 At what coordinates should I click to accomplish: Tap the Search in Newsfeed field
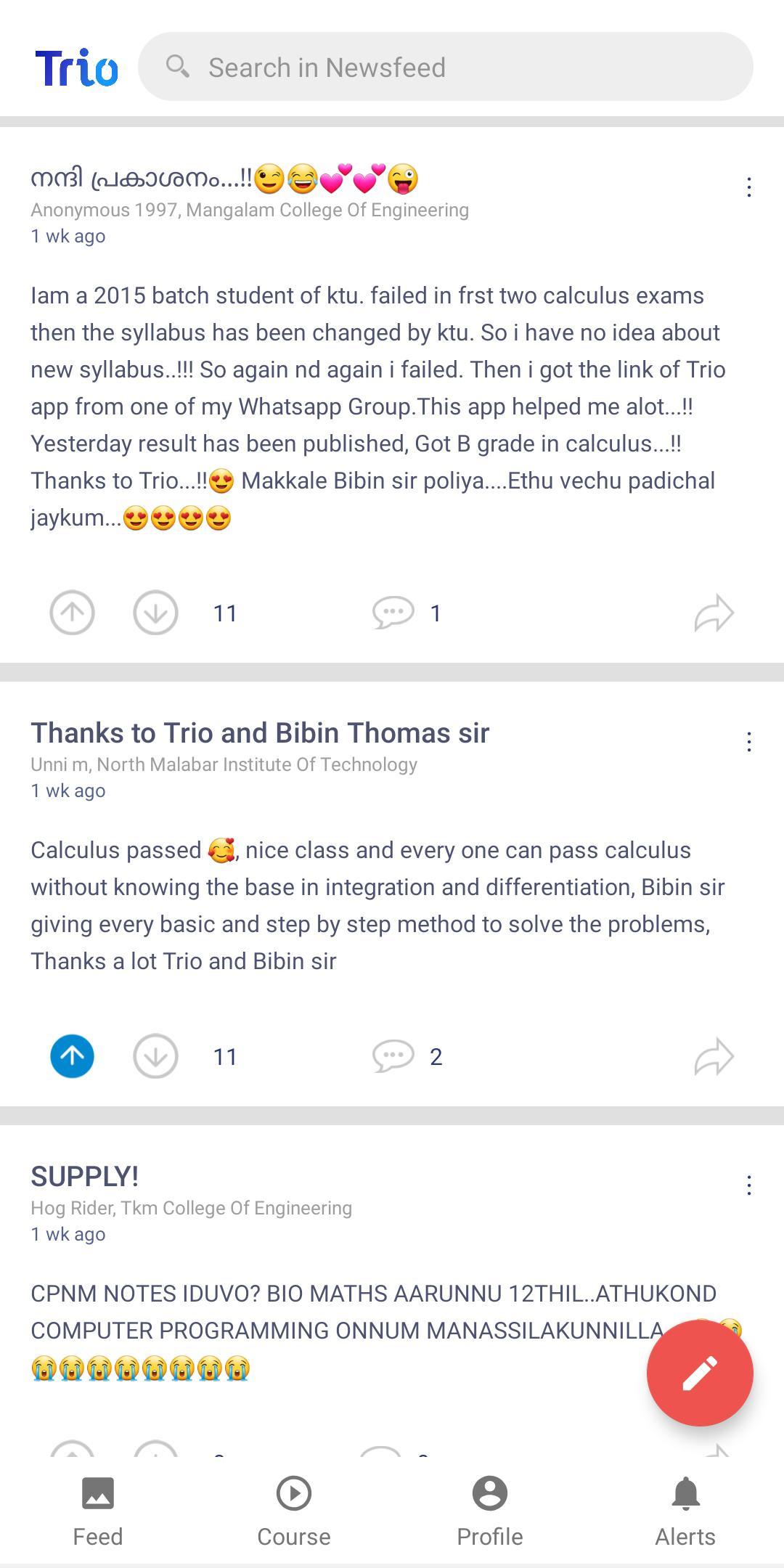(445, 67)
